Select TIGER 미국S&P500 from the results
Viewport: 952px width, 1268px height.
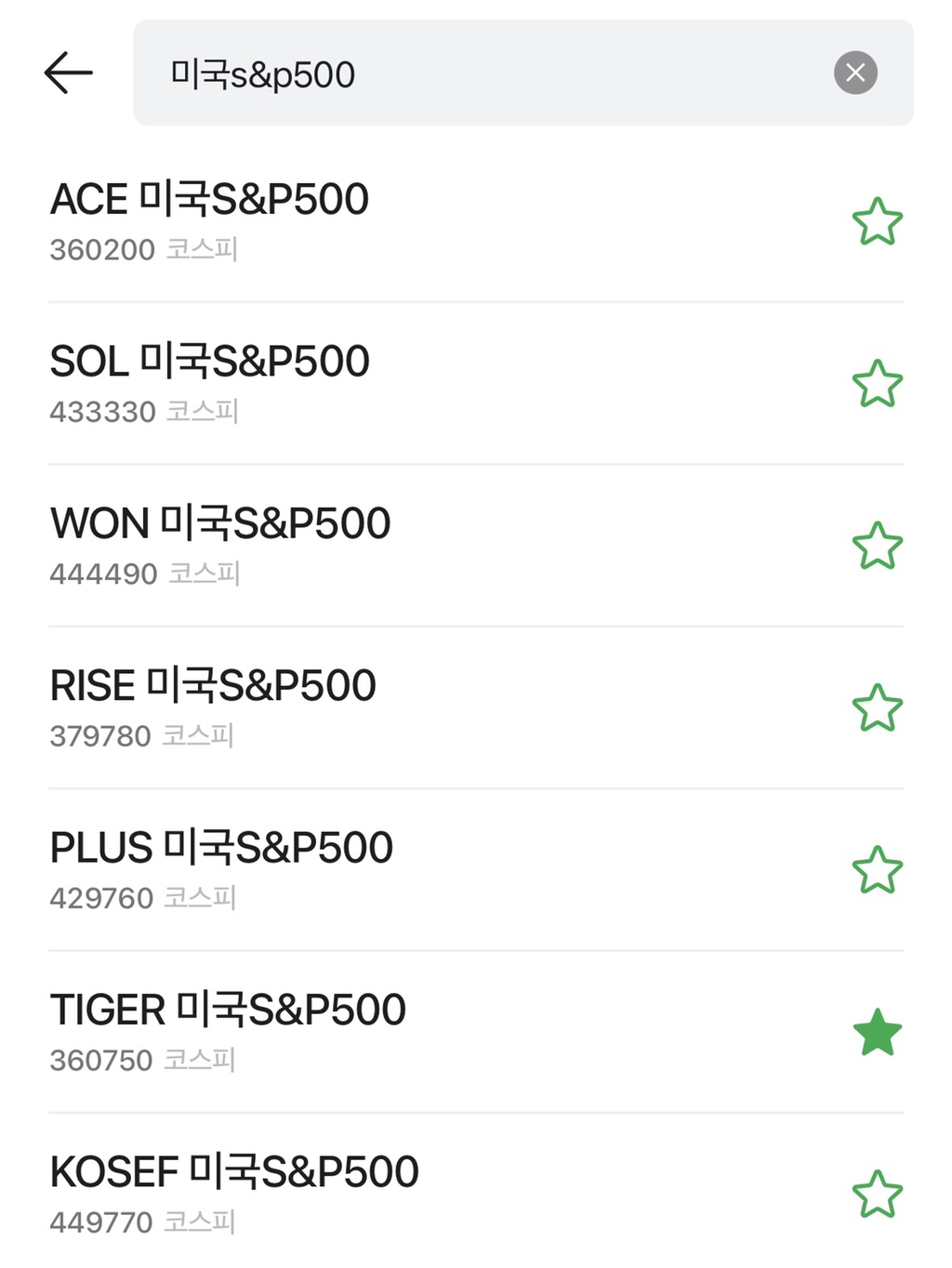[227, 1009]
